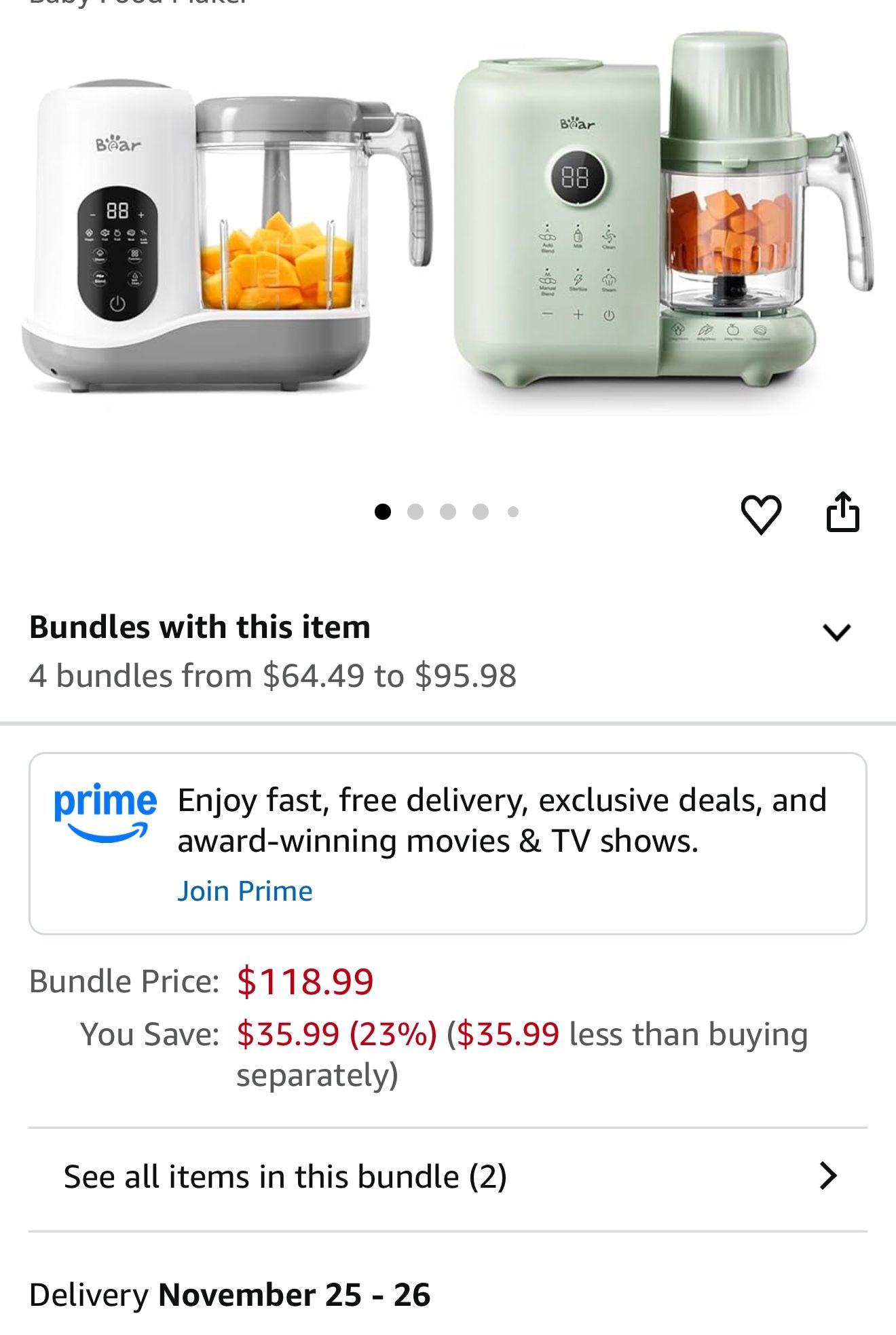
Task: Jump to the second image indicator dot
Action: coord(415,512)
